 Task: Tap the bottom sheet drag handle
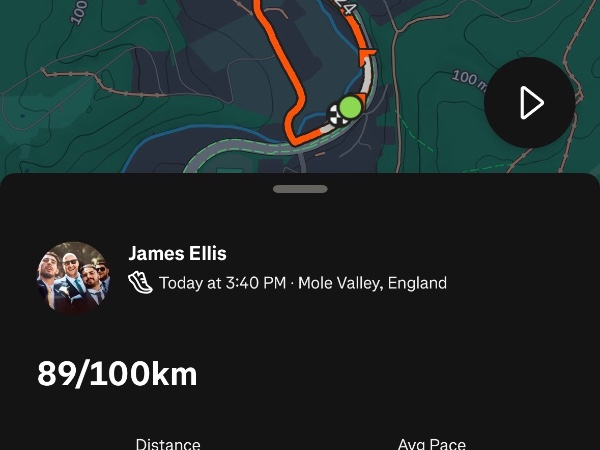[x=300, y=188]
